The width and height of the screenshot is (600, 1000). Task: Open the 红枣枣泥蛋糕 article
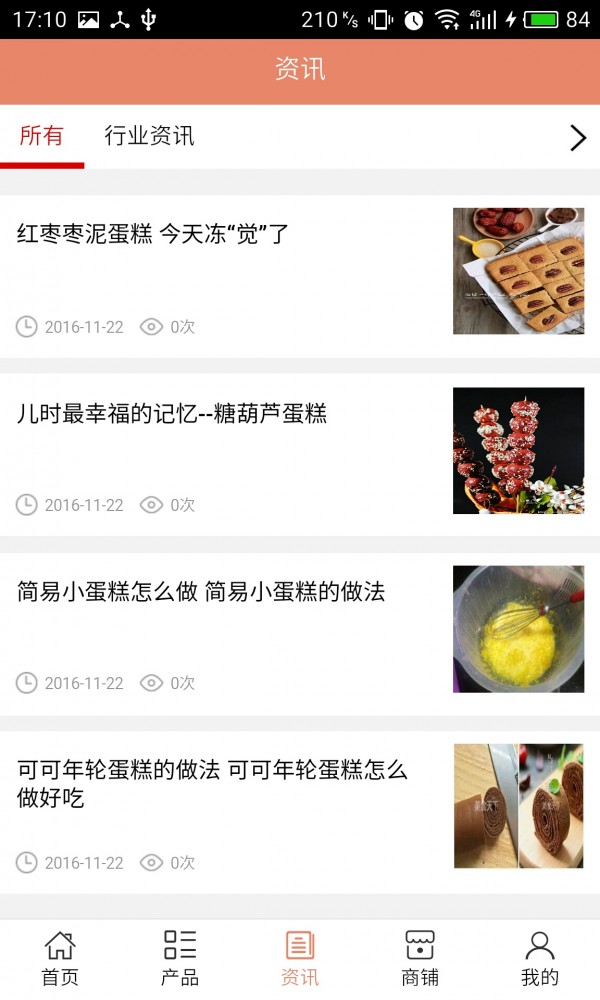(x=153, y=235)
